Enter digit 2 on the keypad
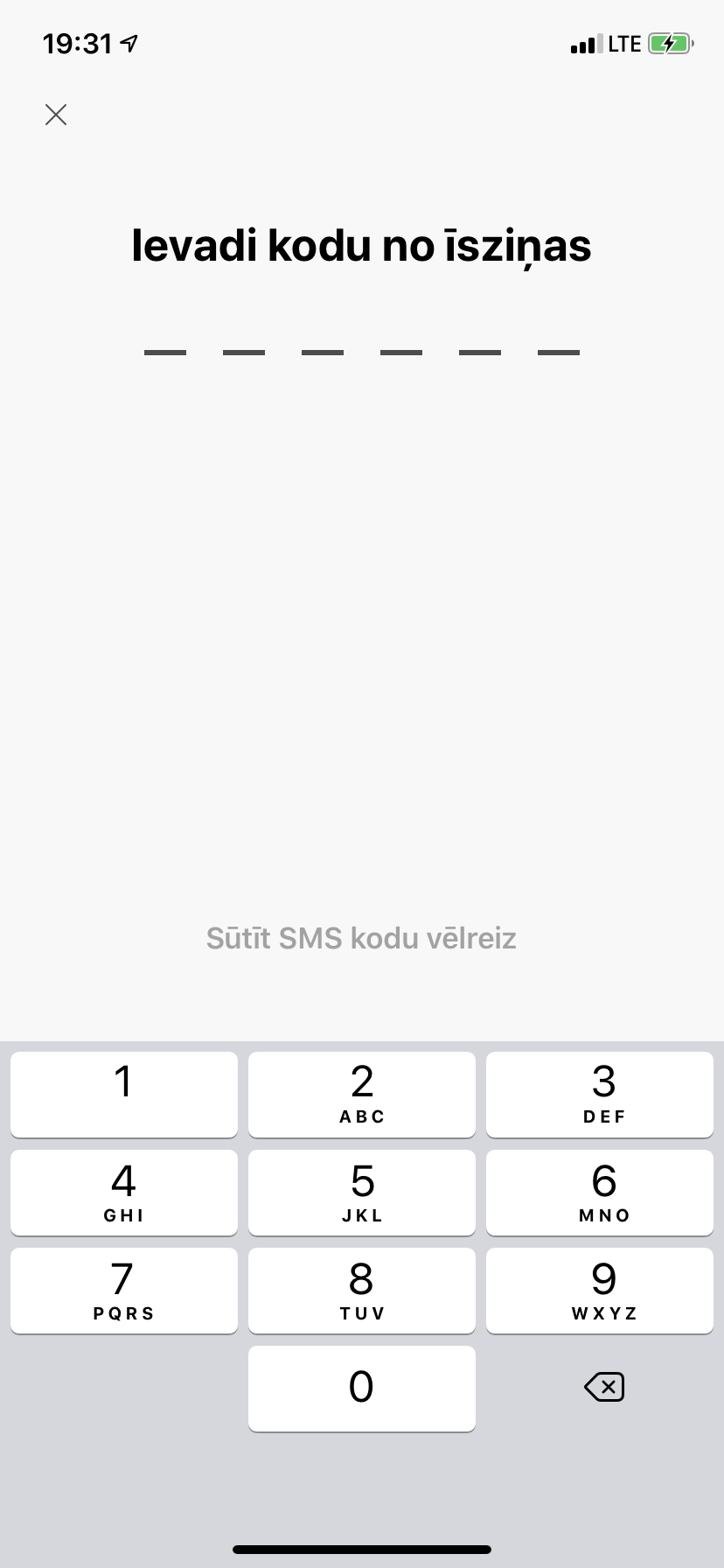This screenshot has height=1568, width=724. click(362, 1094)
